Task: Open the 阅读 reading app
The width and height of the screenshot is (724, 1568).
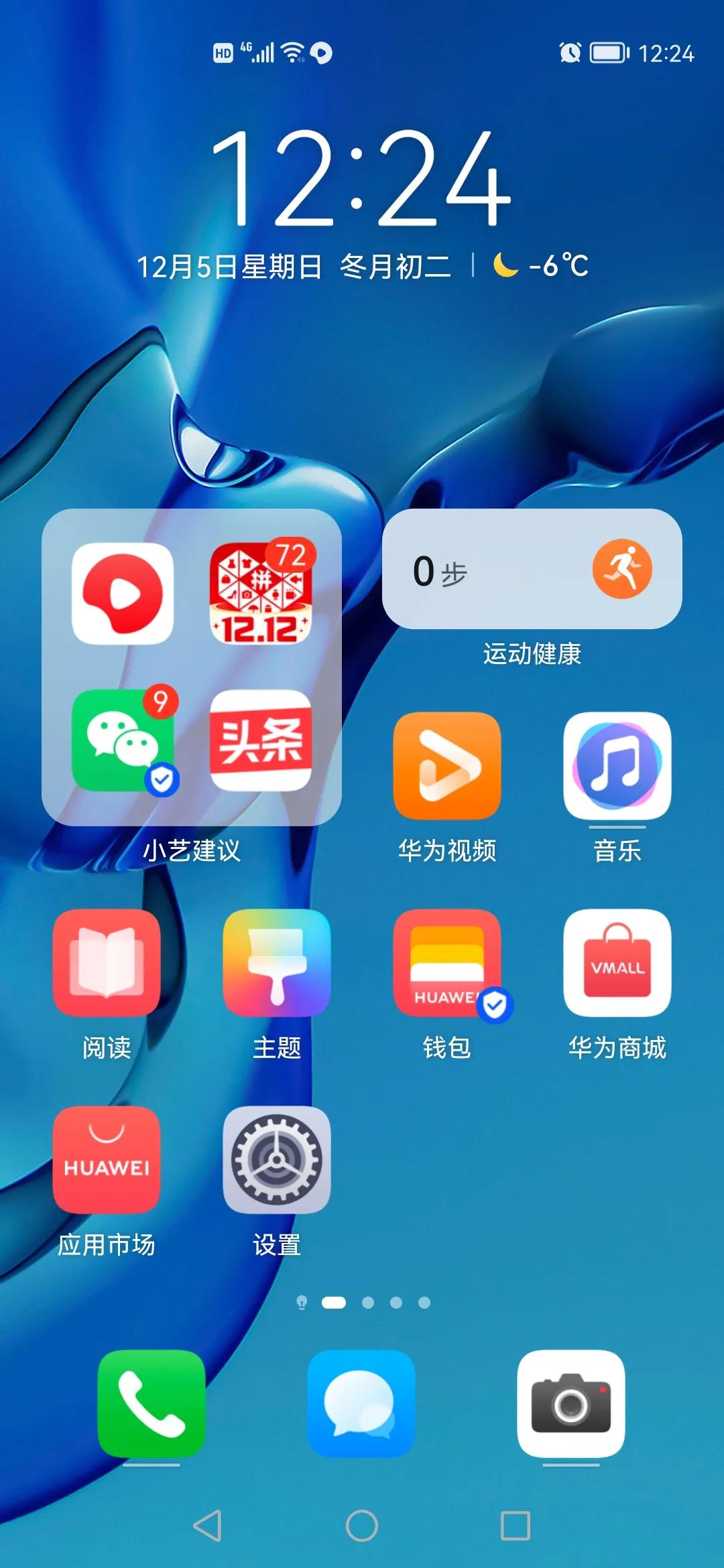Action: coord(107,963)
